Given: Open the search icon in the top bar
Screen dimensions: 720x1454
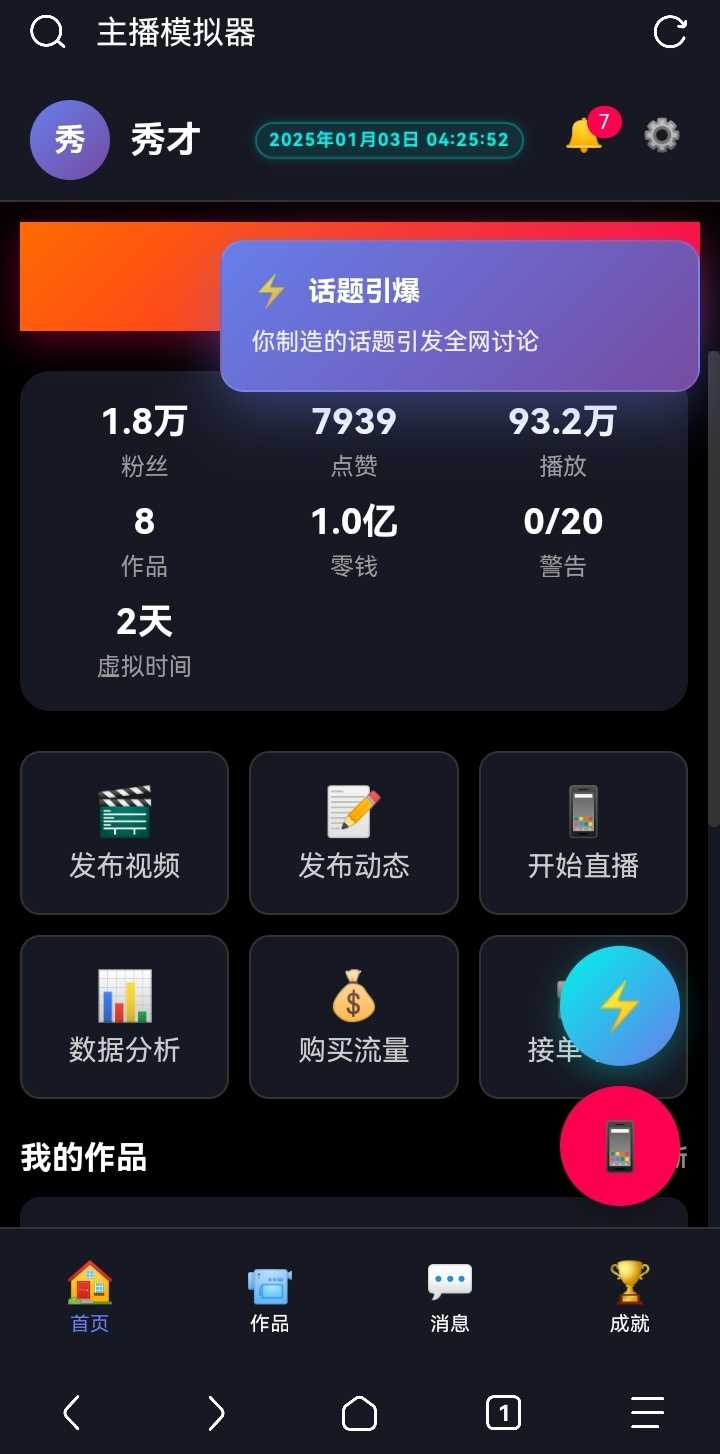Looking at the screenshot, I should pyautogui.click(x=47, y=33).
